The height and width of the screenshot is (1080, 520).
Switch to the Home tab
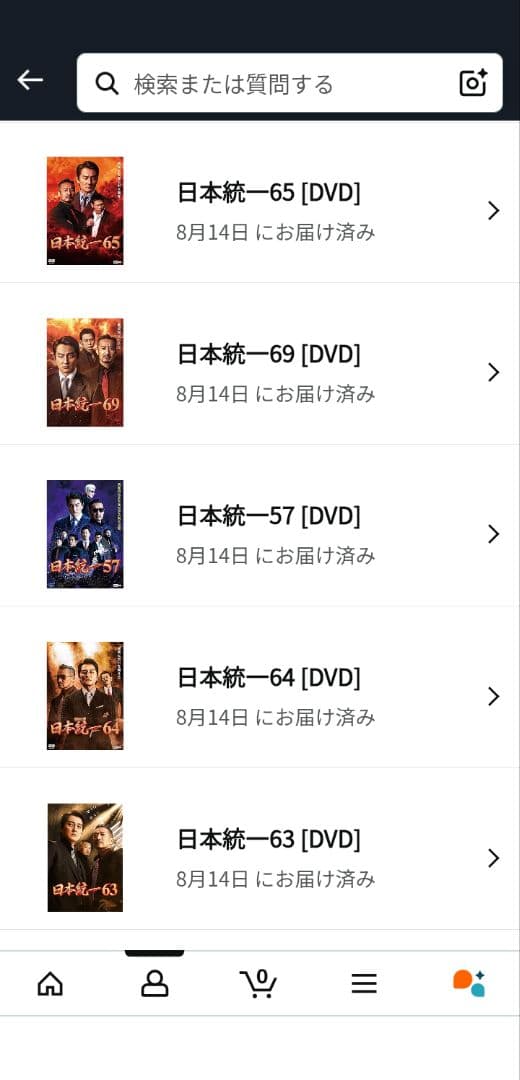click(50, 984)
